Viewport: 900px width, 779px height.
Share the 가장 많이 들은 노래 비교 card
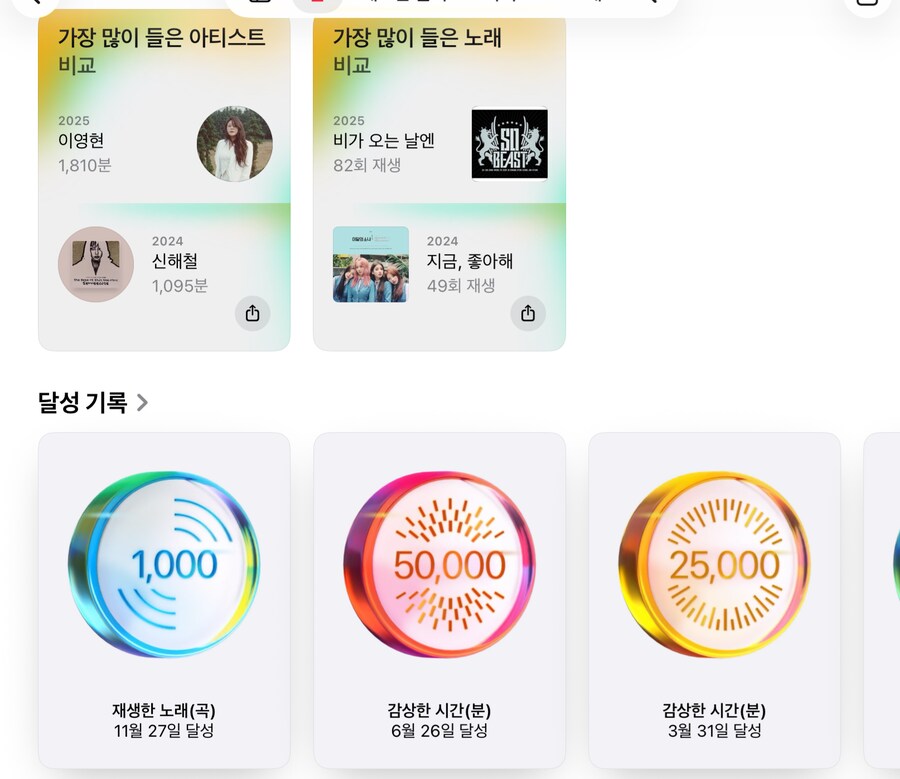point(528,313)
